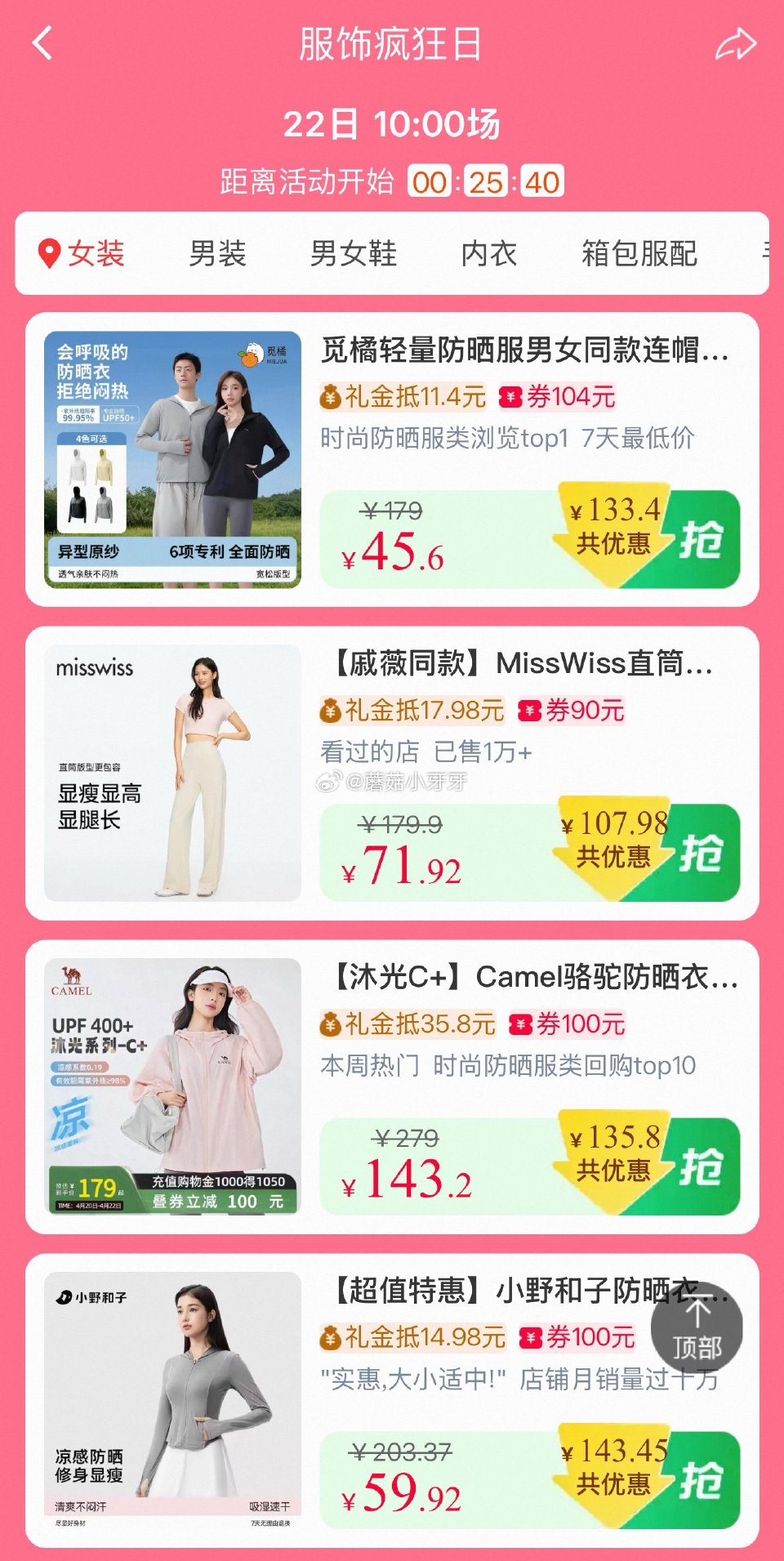Screen dimensions: 784x1561
Task: Tap the 礼金抵11.4元 money bag icon
Action: click(331, 398)
